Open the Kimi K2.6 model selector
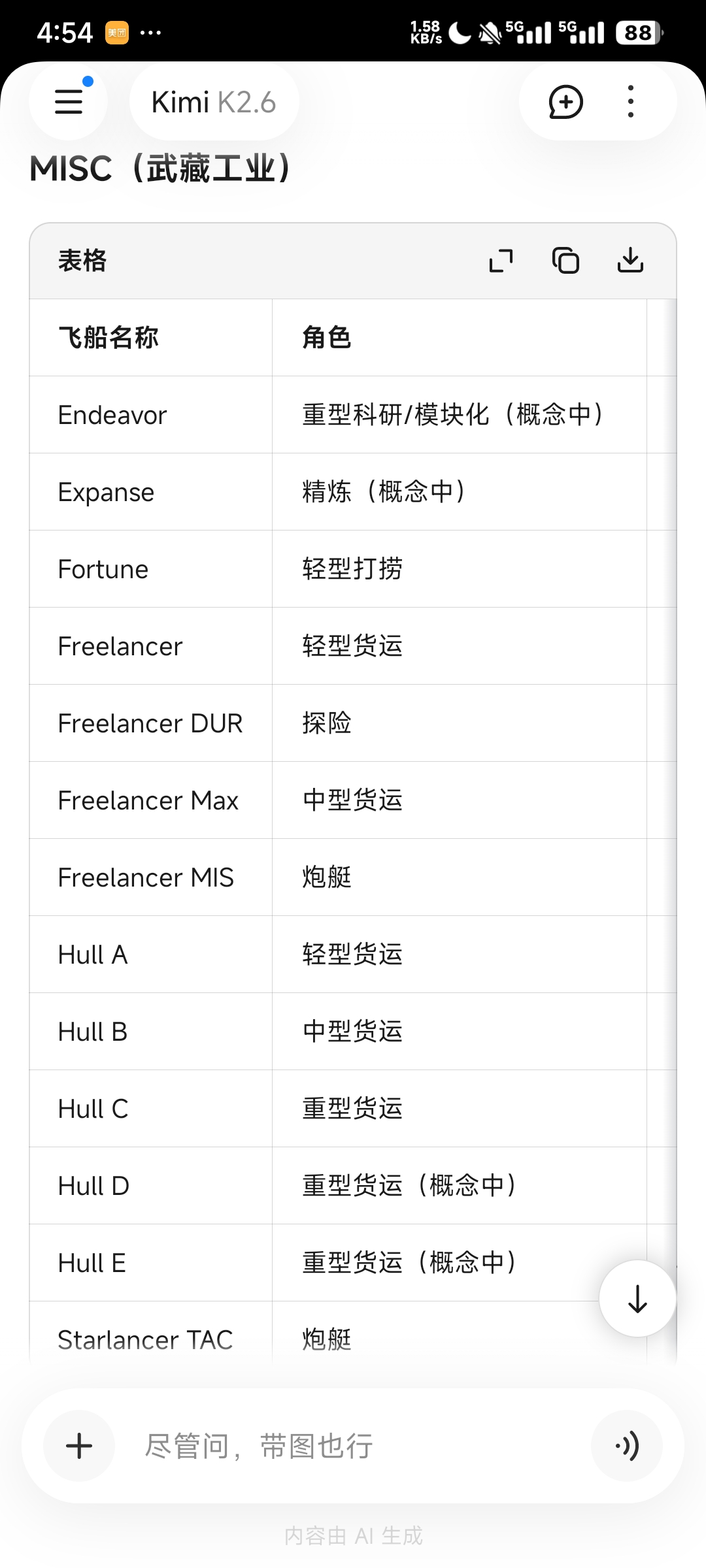 (x=214, y=102)
